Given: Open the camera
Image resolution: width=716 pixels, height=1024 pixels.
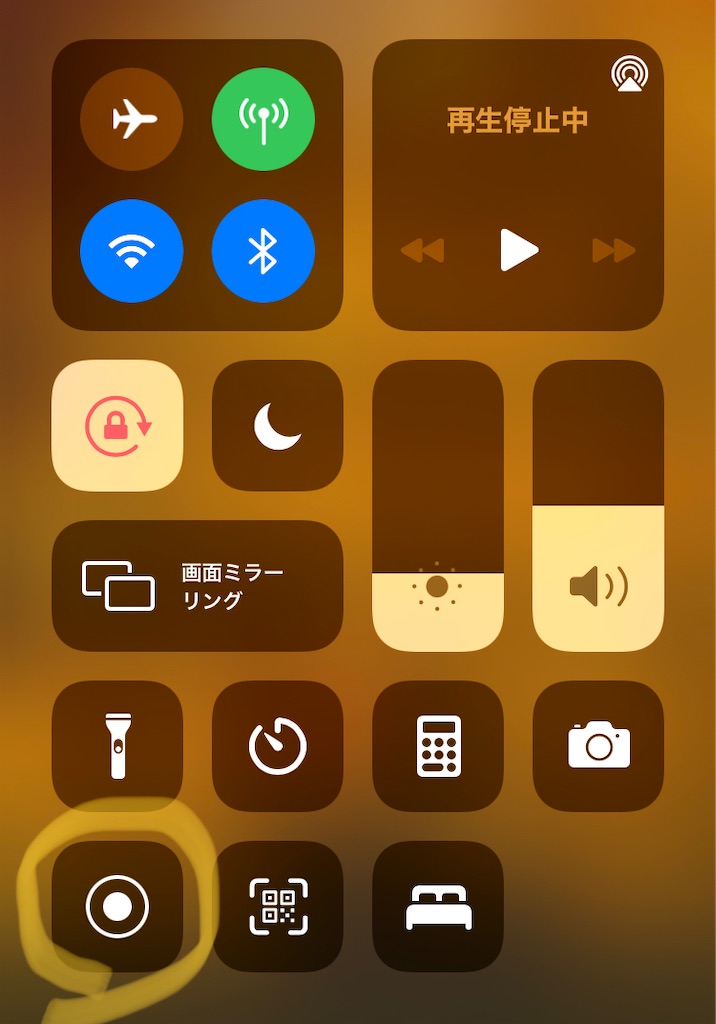Looking at the screenshot, I should pyautogui.click(x=598, y=746).
